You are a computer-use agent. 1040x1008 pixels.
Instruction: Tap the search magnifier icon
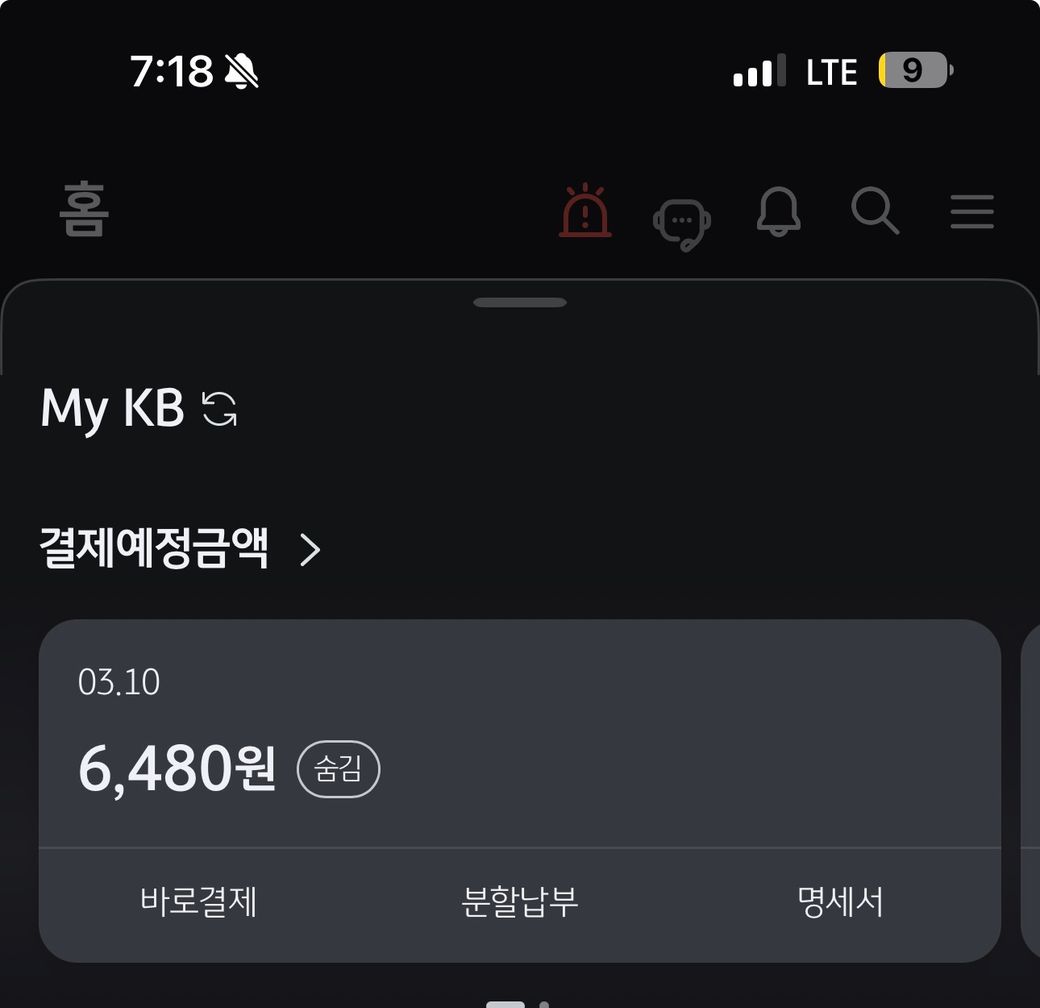(x=875, y=211)
